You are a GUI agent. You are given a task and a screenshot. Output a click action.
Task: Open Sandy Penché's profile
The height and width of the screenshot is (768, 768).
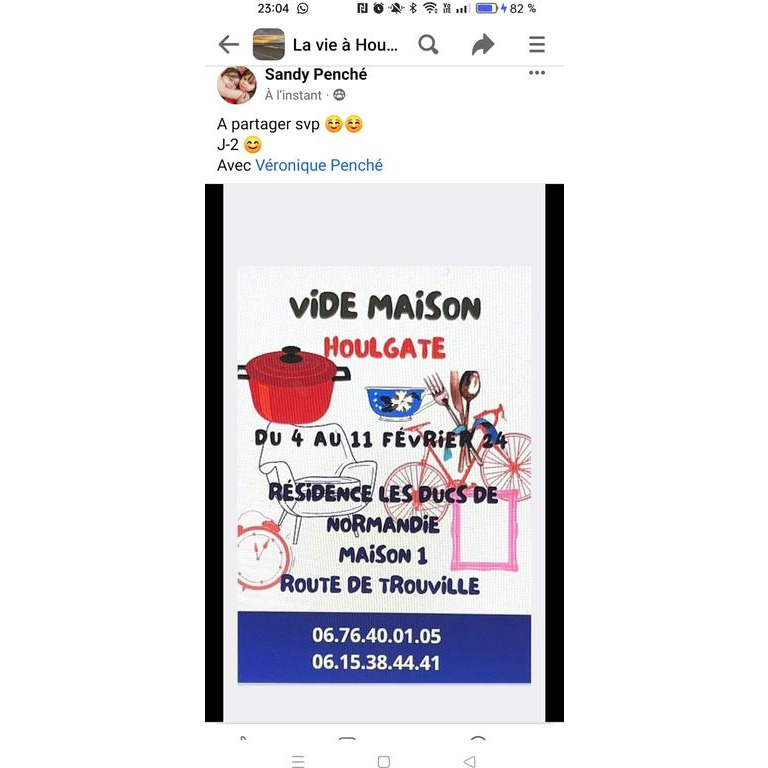tap(315, 75)
